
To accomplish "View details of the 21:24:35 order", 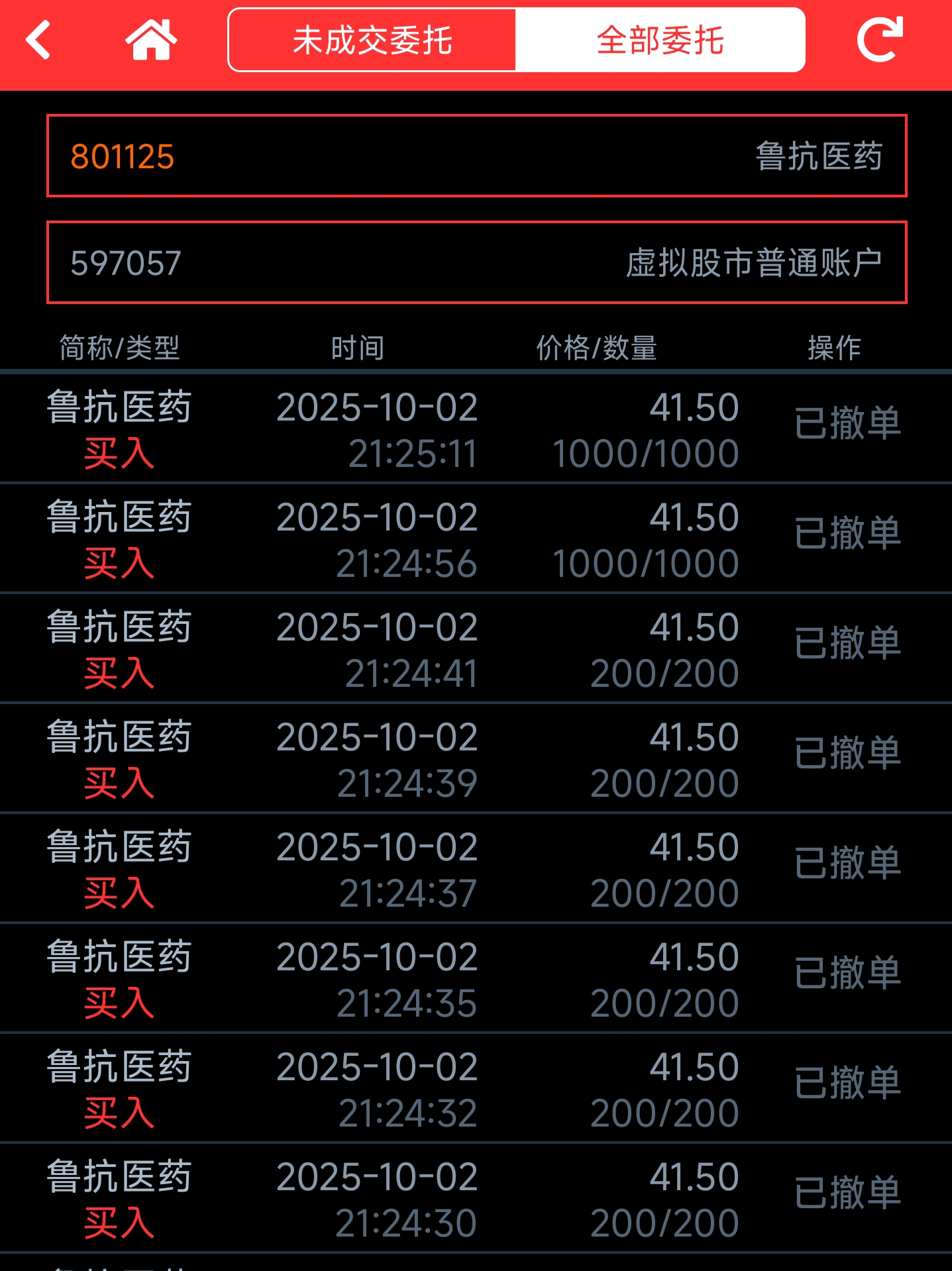I will (x=476, y=979).
